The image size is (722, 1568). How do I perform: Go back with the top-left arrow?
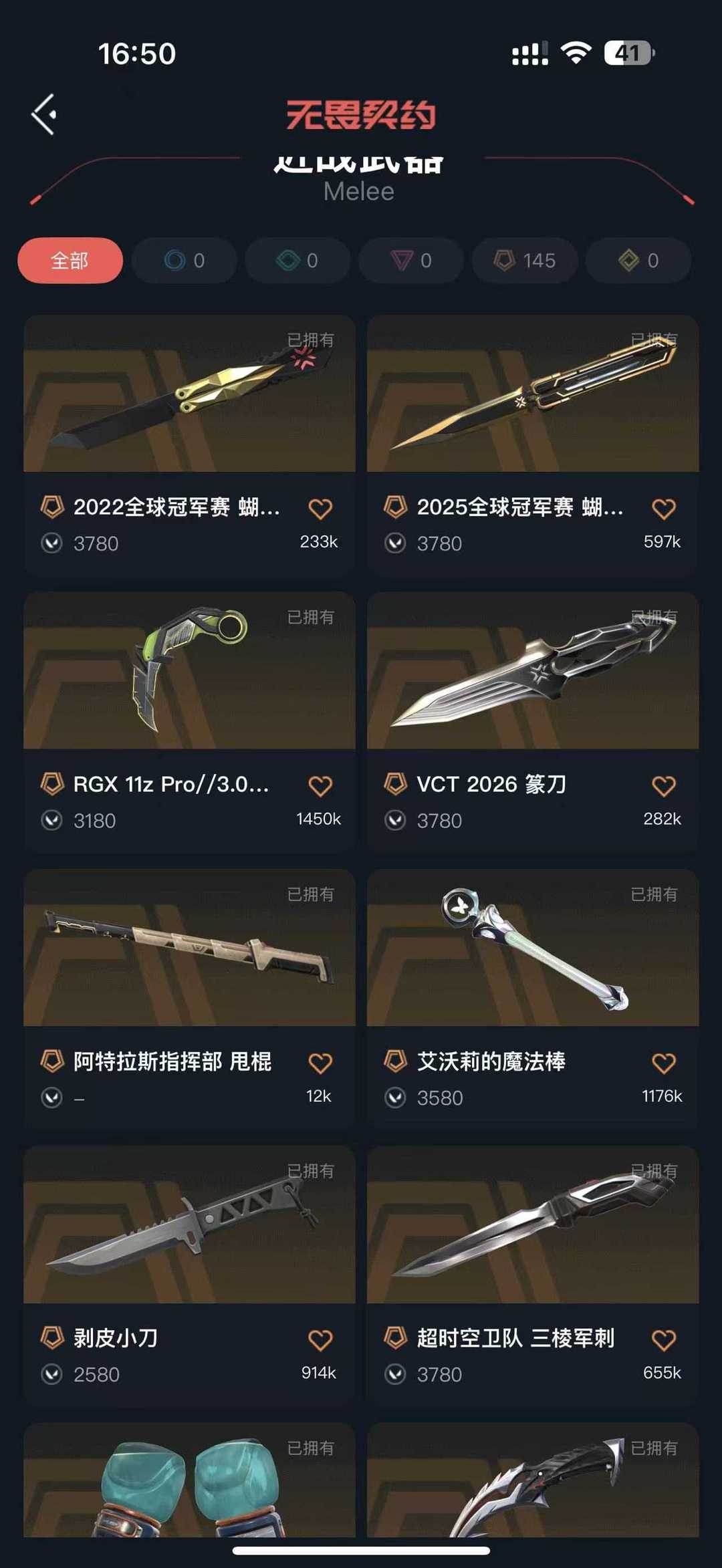(44, 114)
